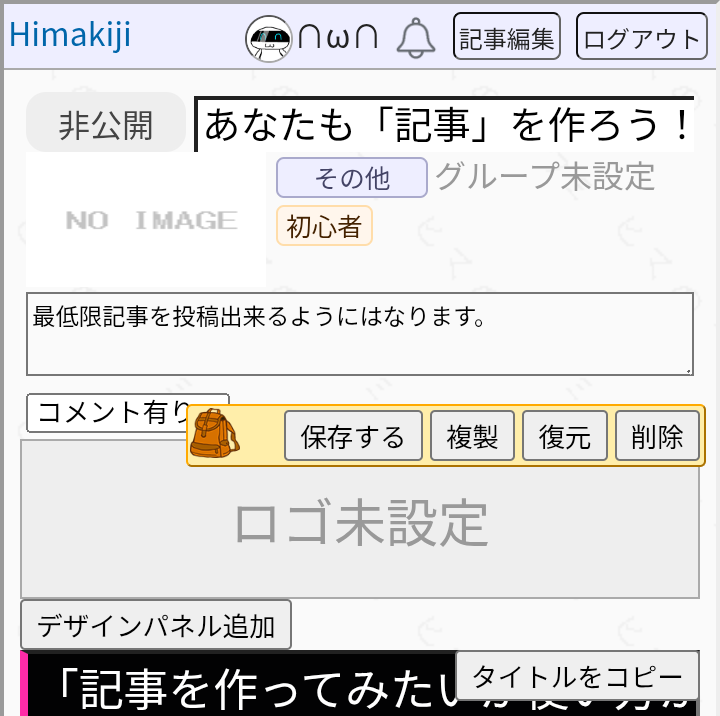The width and height of the screenshot is (720, 716).
Task: Tap the backpack icon
Action: pos(214,436)
